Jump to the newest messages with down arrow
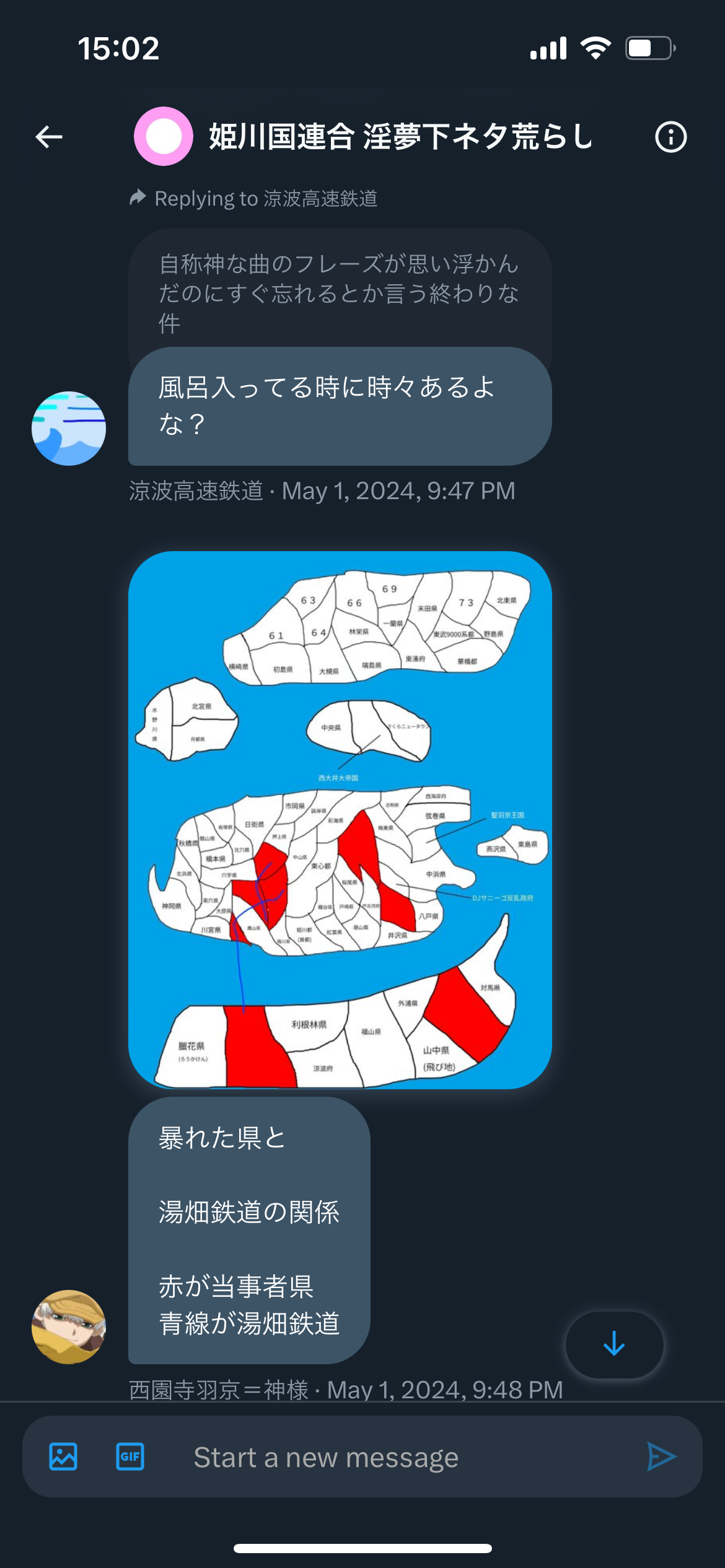This screenshot has height=1568, width=725. tap(614, 1344)
